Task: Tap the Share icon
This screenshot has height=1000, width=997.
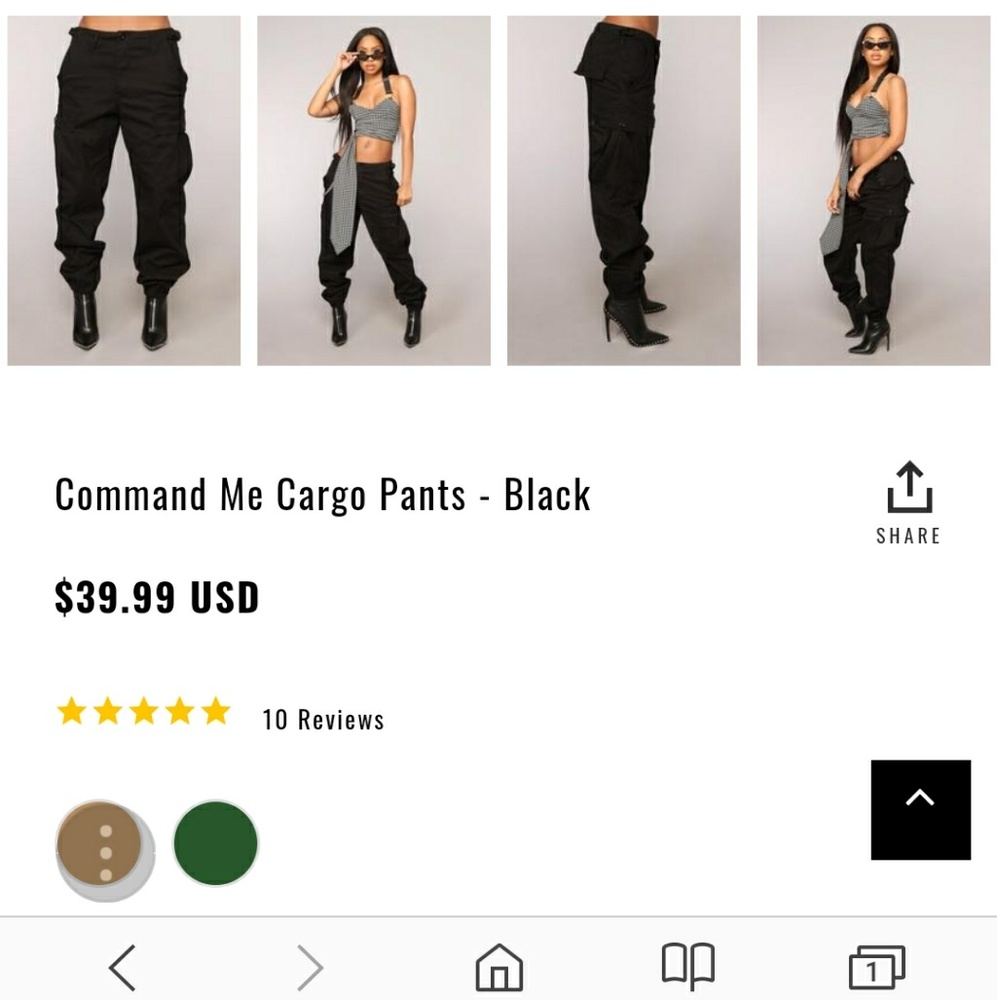Action: click(x=908, y=487)
